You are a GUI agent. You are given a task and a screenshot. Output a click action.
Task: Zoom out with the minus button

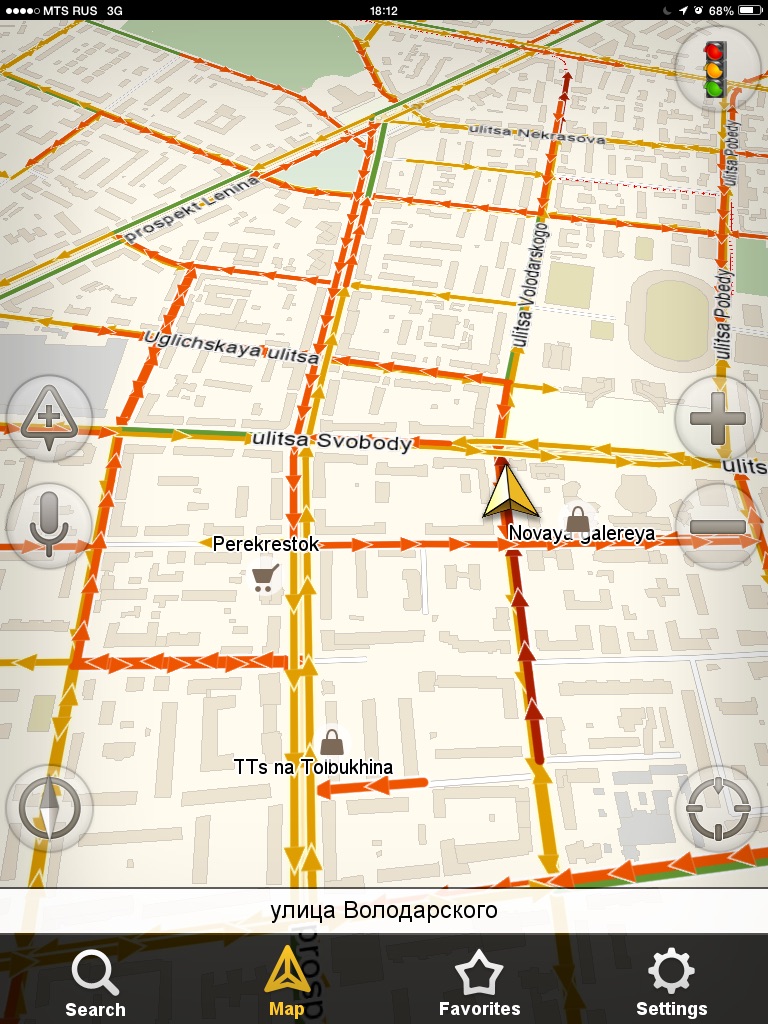point(718,527)
